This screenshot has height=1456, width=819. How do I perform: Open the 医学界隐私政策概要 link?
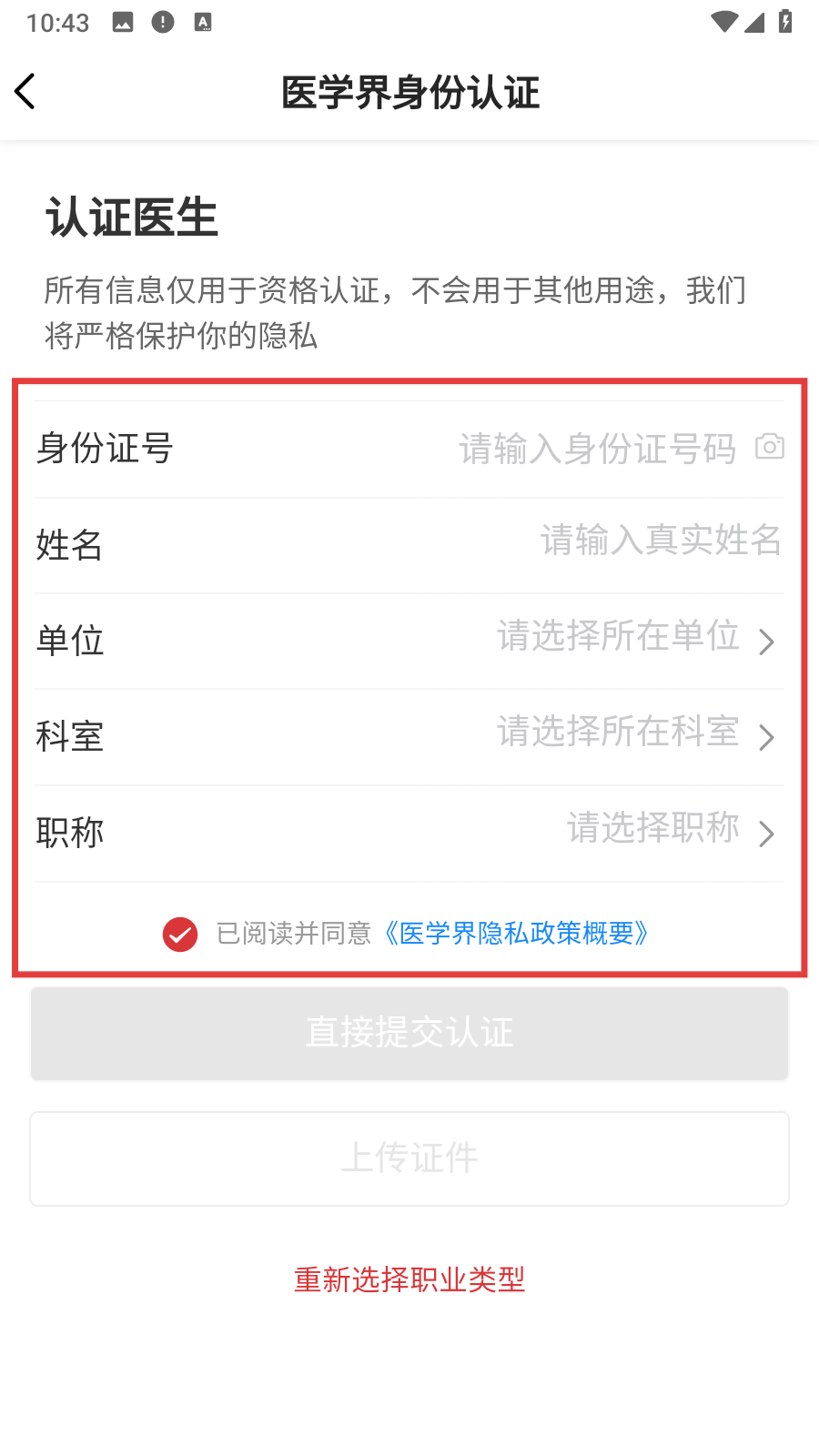[x=515, y=934]
